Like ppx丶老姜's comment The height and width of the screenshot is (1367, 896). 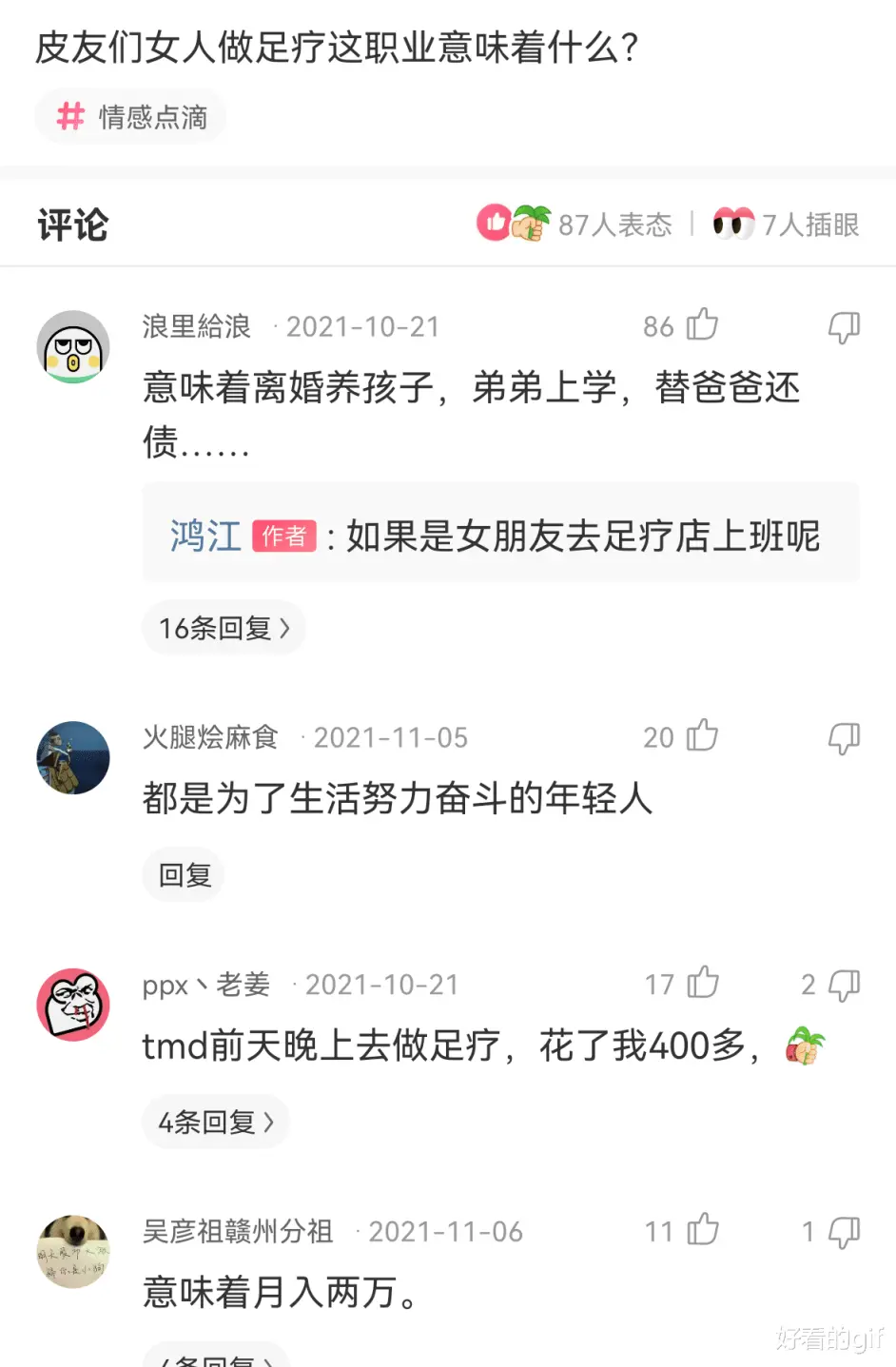tap(702, 984)
